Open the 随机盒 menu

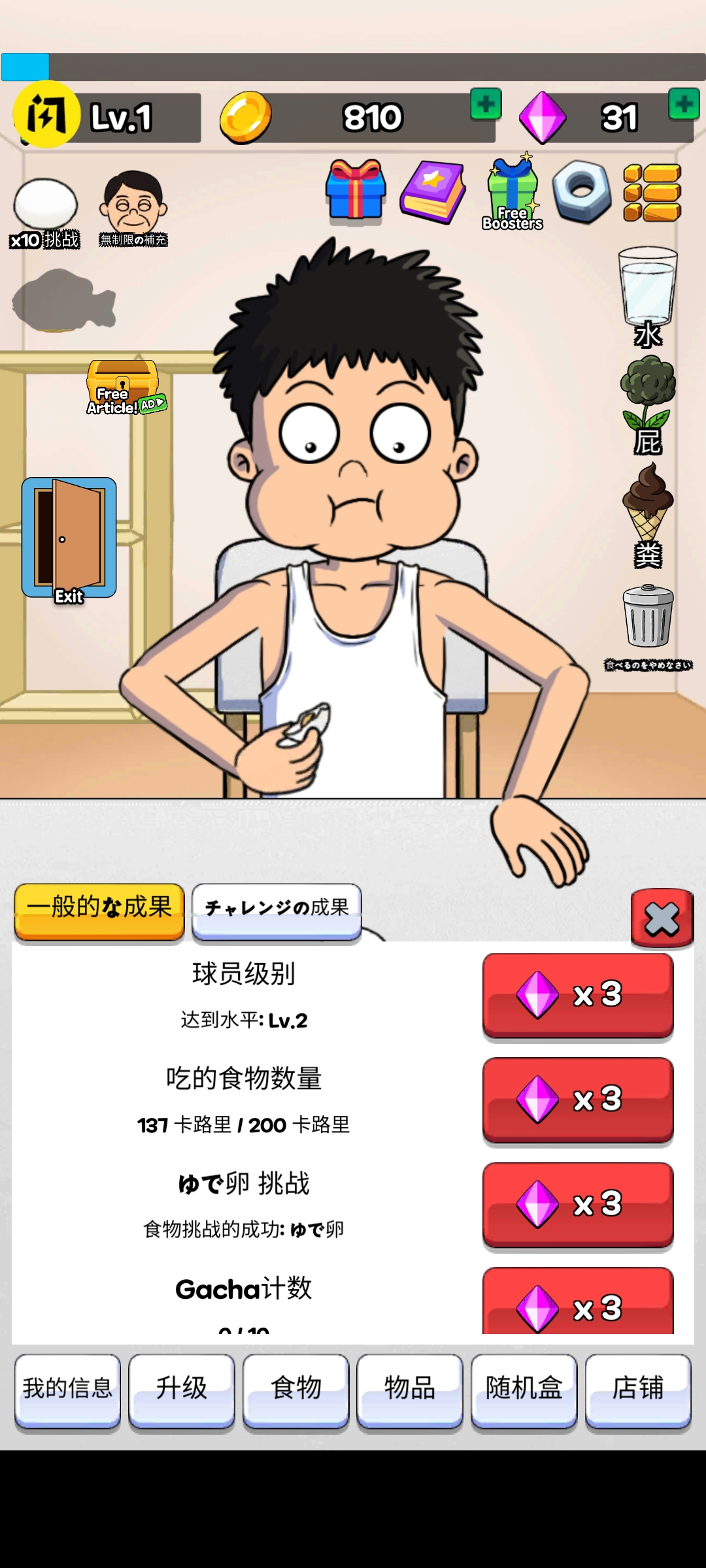[x=524, y=1388]
